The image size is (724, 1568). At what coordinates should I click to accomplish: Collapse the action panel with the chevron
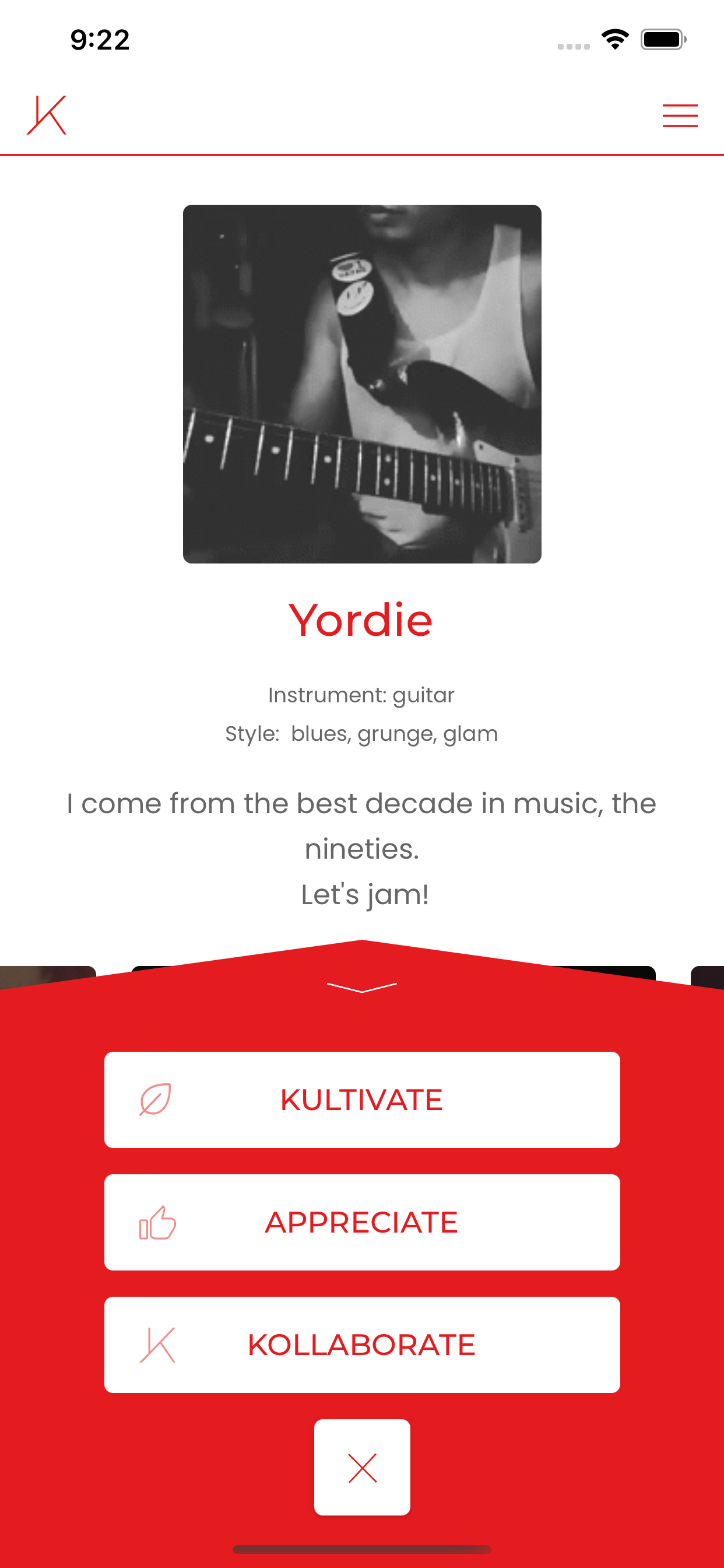tap(362, 986)
